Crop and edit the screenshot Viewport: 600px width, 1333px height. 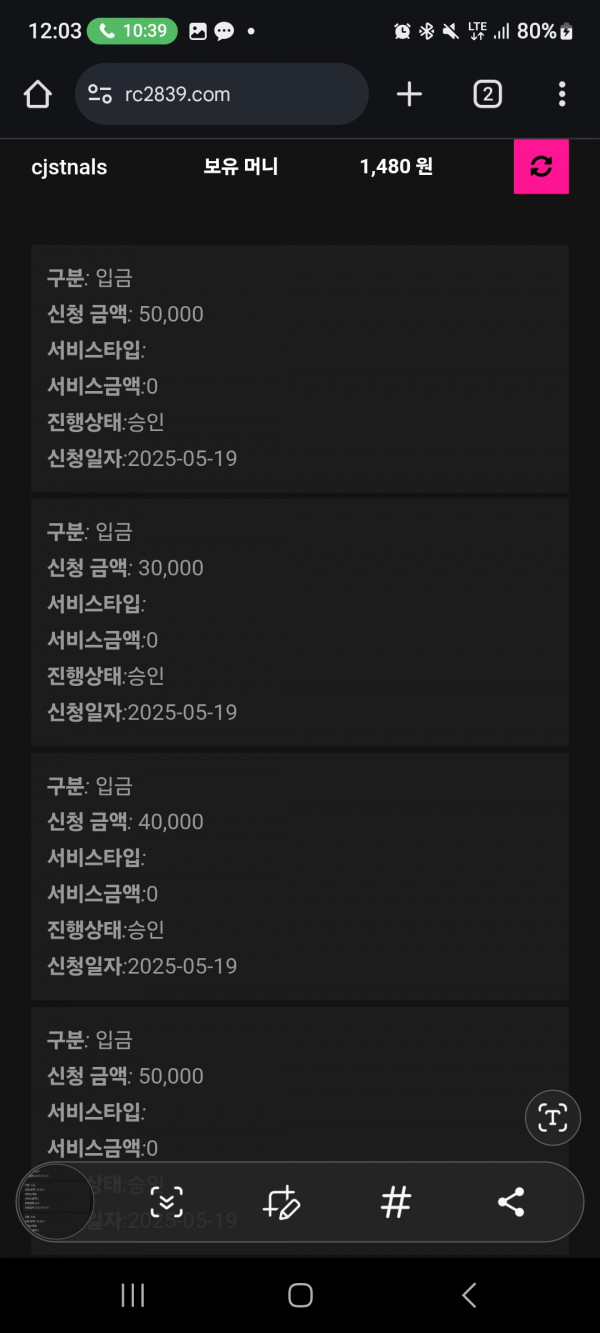coord(281,1202)
